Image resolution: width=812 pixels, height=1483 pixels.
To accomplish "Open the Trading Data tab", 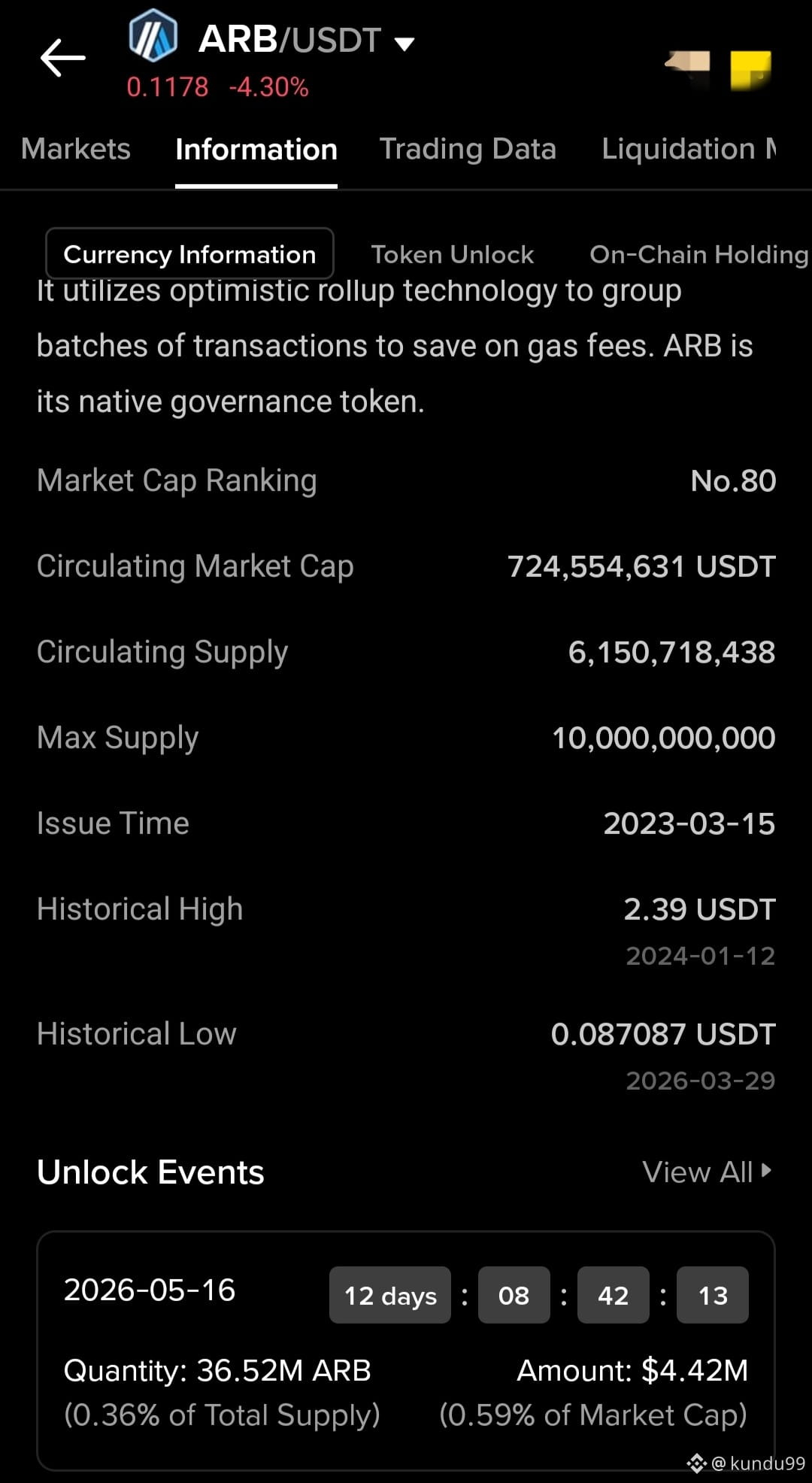I will click(x=468, y=149).
